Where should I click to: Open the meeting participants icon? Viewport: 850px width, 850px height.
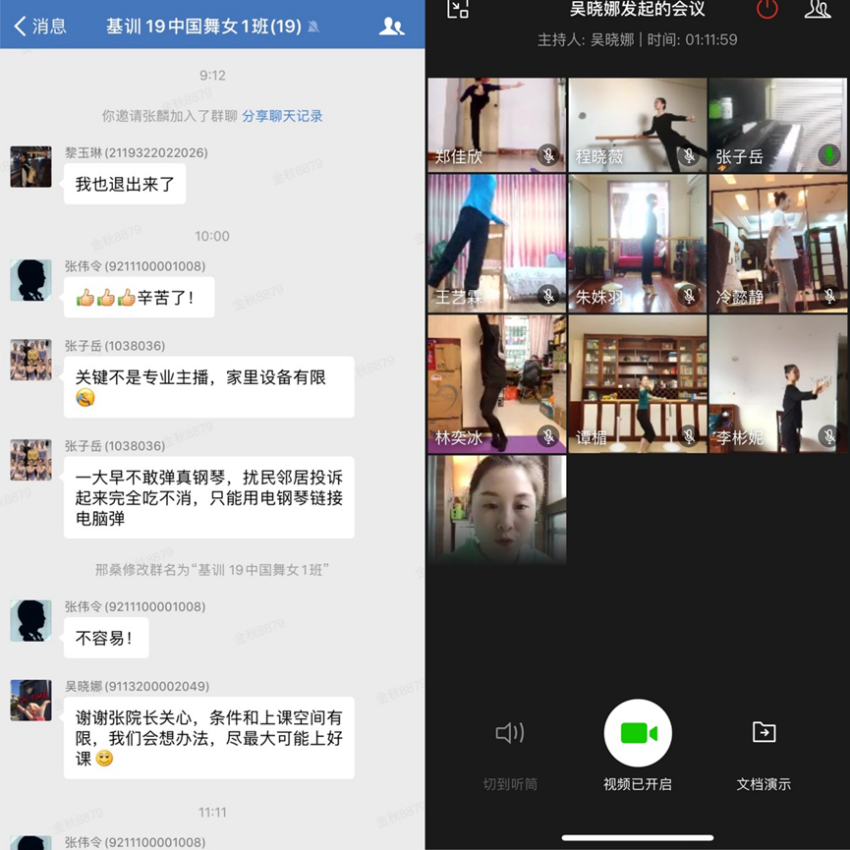[817, 9]
